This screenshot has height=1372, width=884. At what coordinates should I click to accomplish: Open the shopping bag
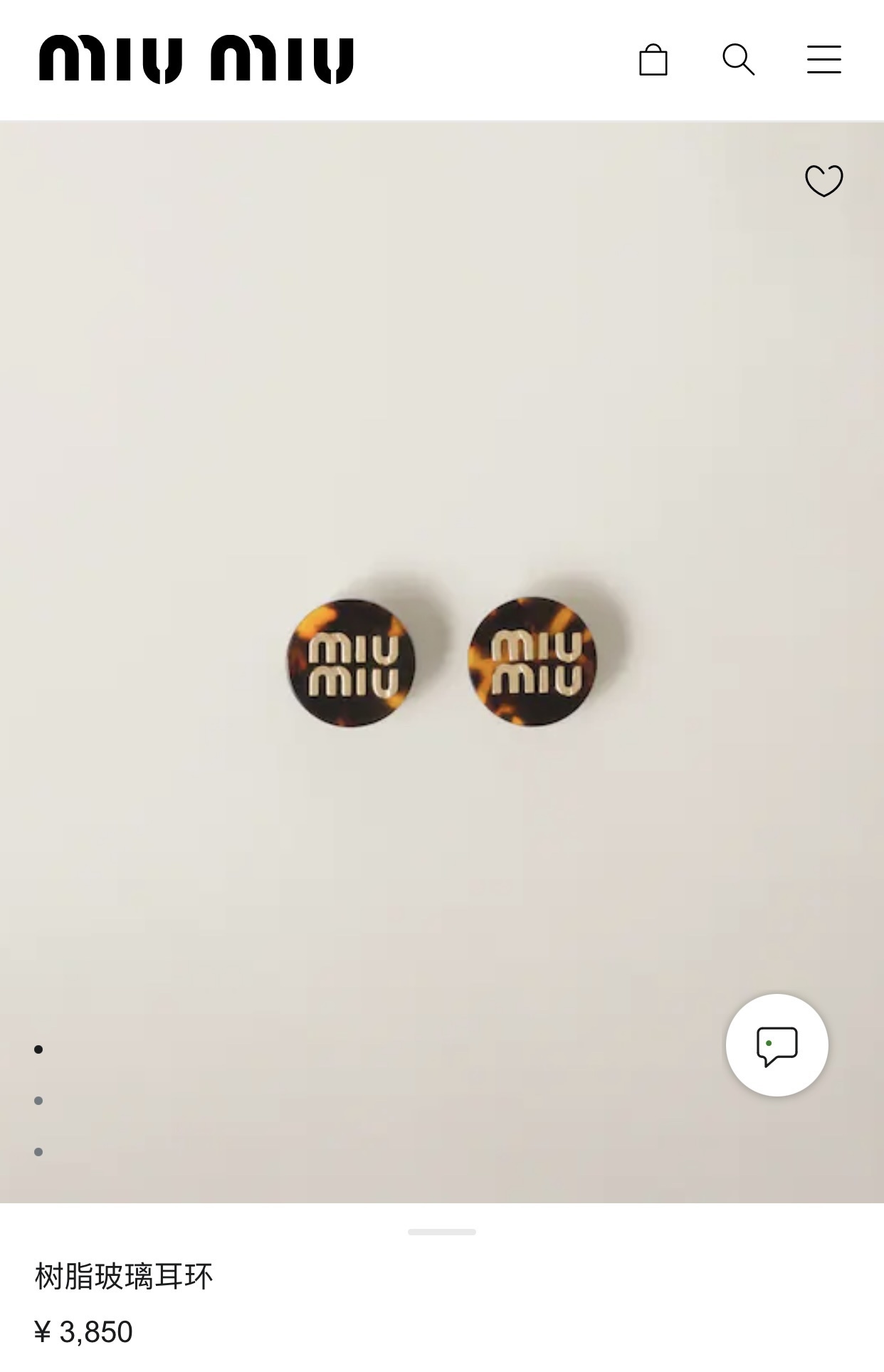pos(653,60)
